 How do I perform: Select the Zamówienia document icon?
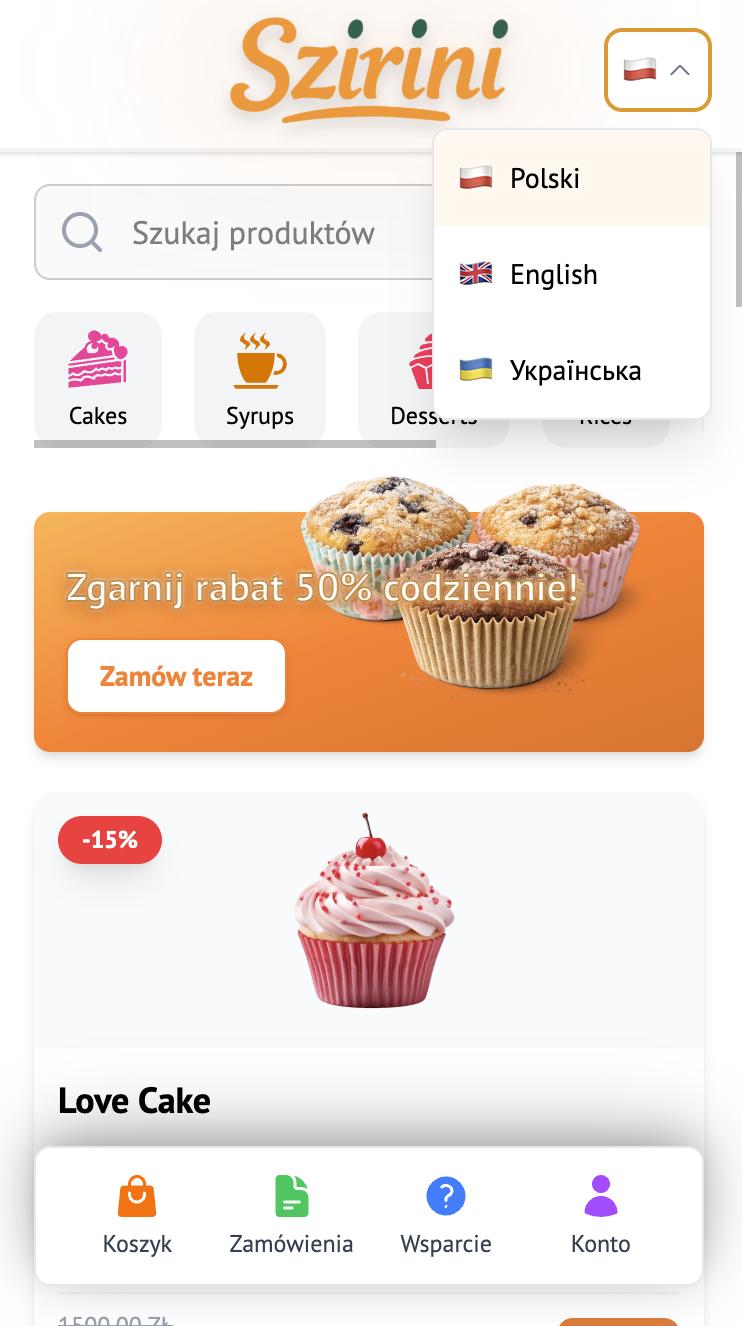pyautogui.click(x=291, y=1195)
